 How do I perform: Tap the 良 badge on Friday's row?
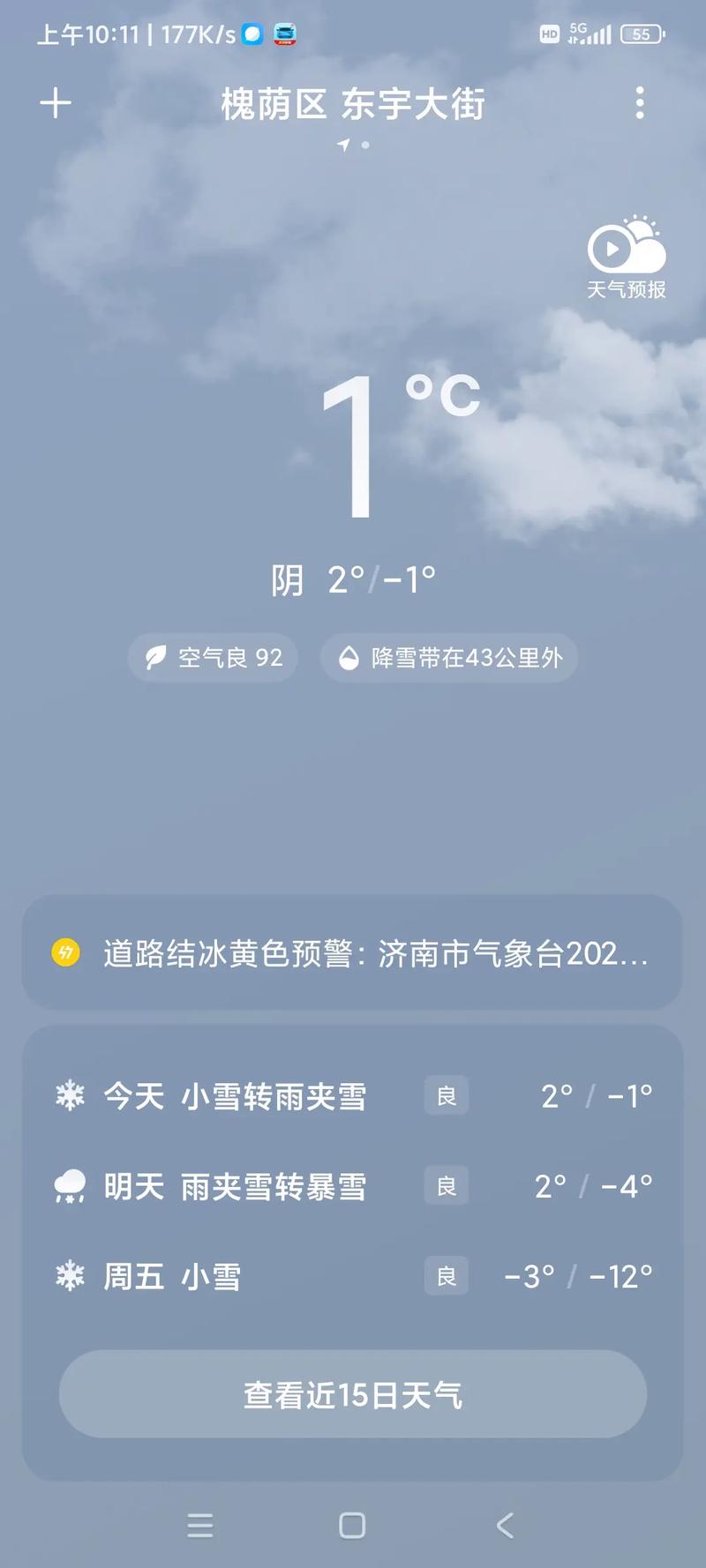pos(446,1275)
